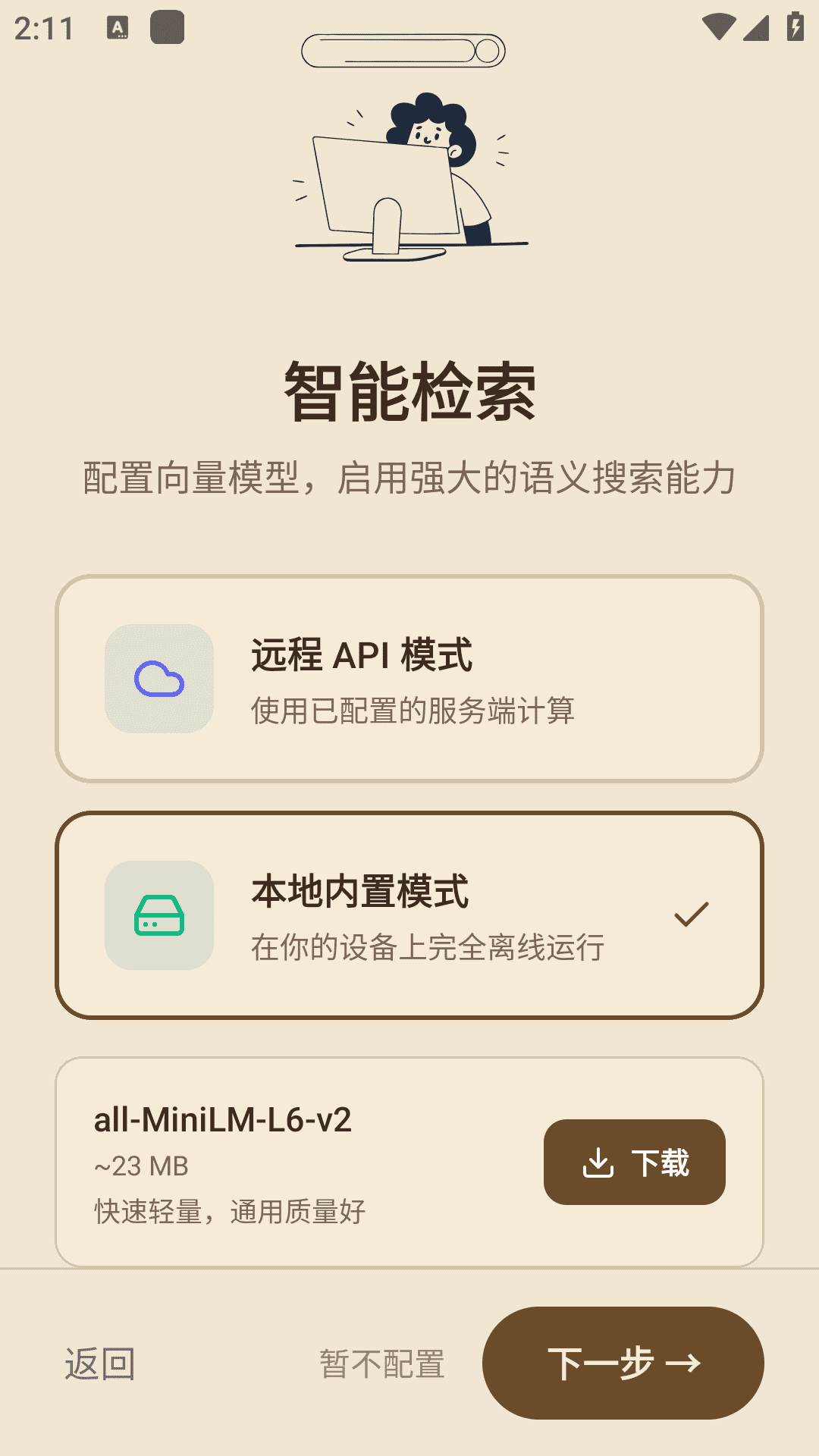Click the right arrow icon in 下一步

(686, 1363)
